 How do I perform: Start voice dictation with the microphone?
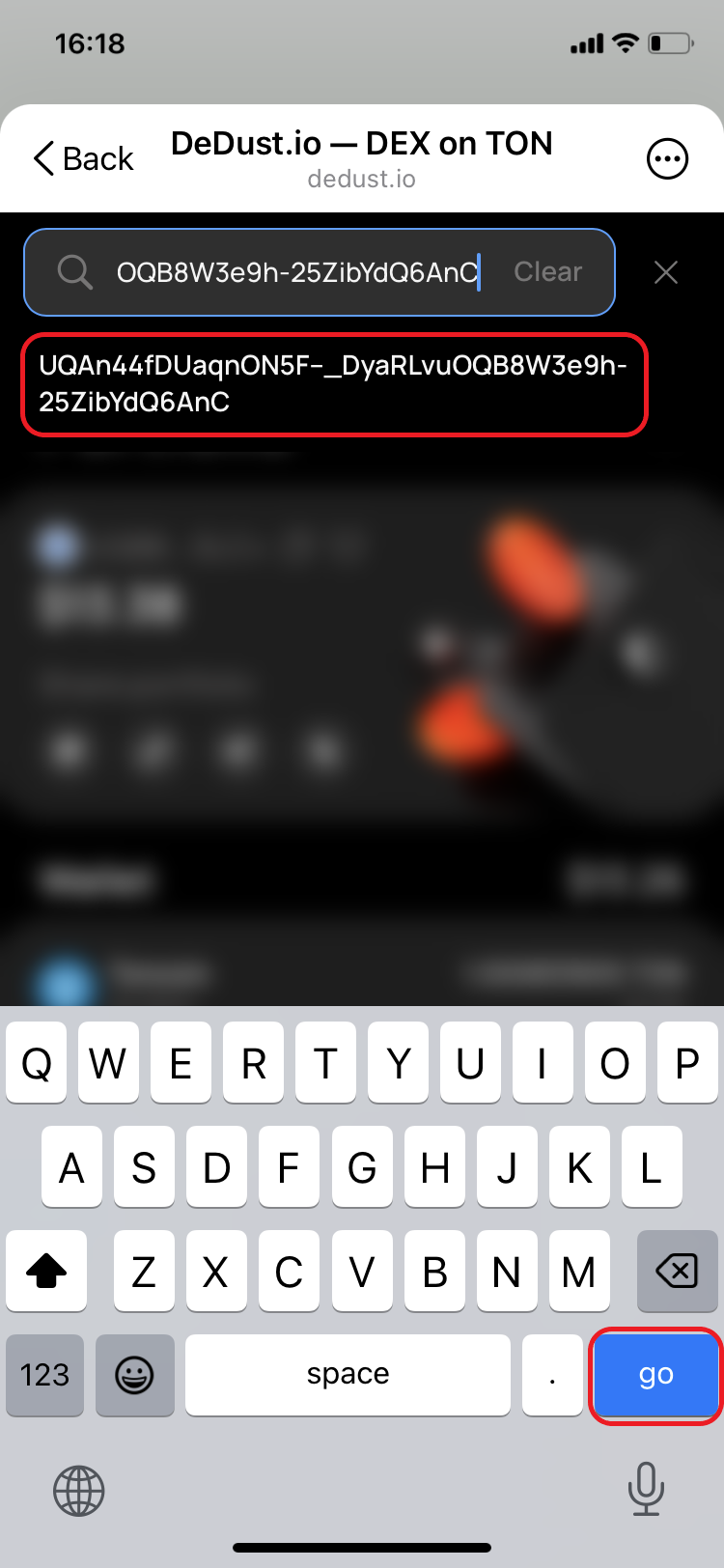coord(646,1488)
